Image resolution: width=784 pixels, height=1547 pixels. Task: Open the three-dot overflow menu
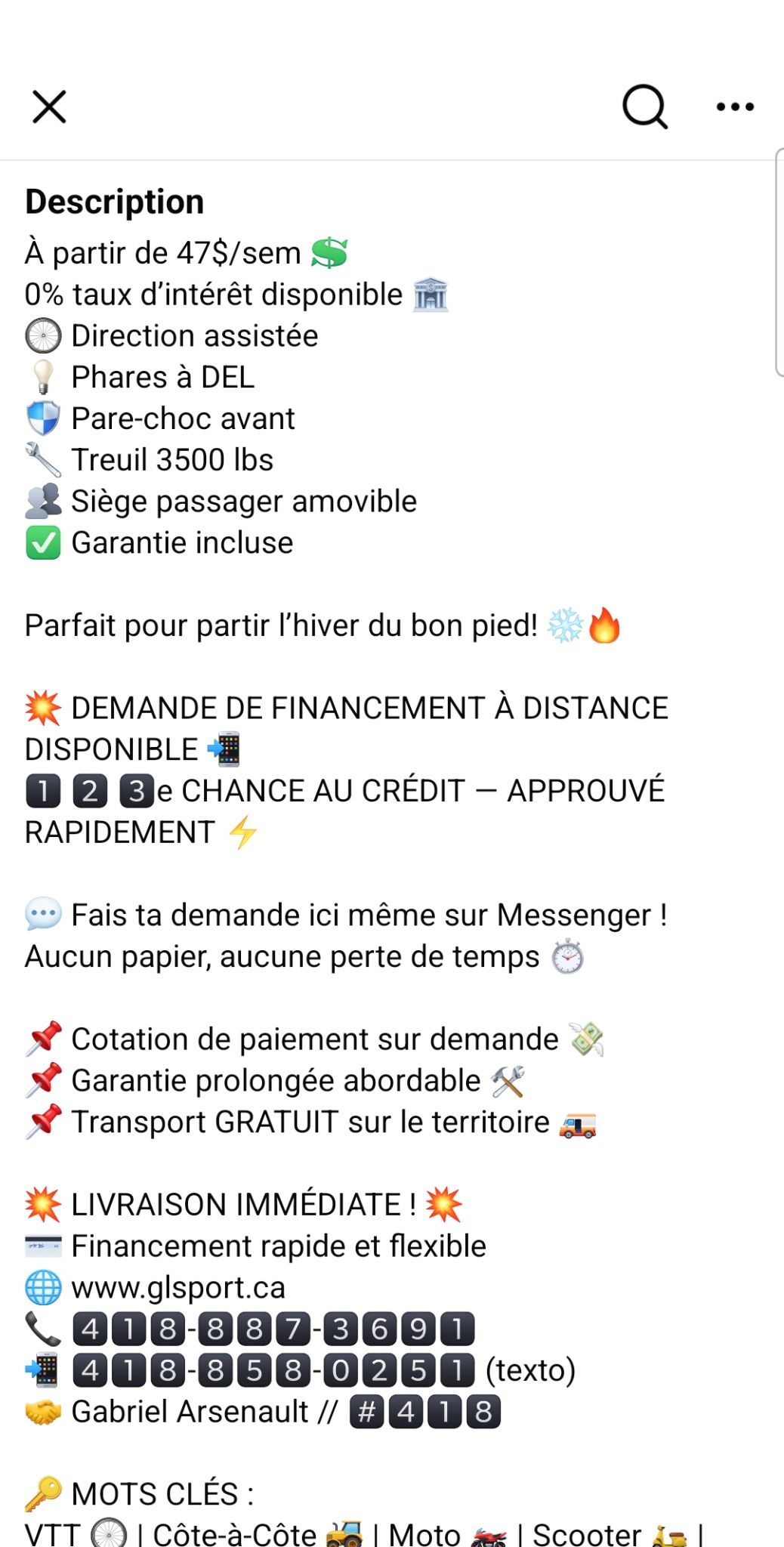click(735, 107)
